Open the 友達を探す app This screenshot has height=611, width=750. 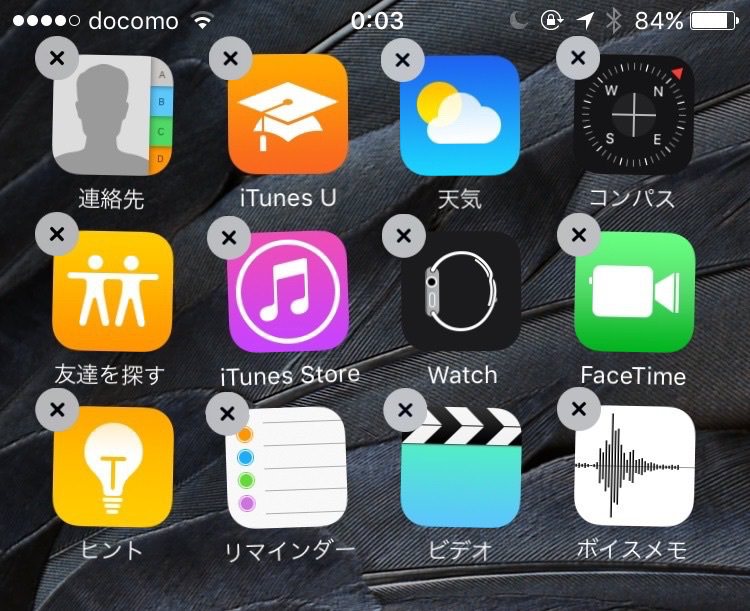[x=113, y=291]
